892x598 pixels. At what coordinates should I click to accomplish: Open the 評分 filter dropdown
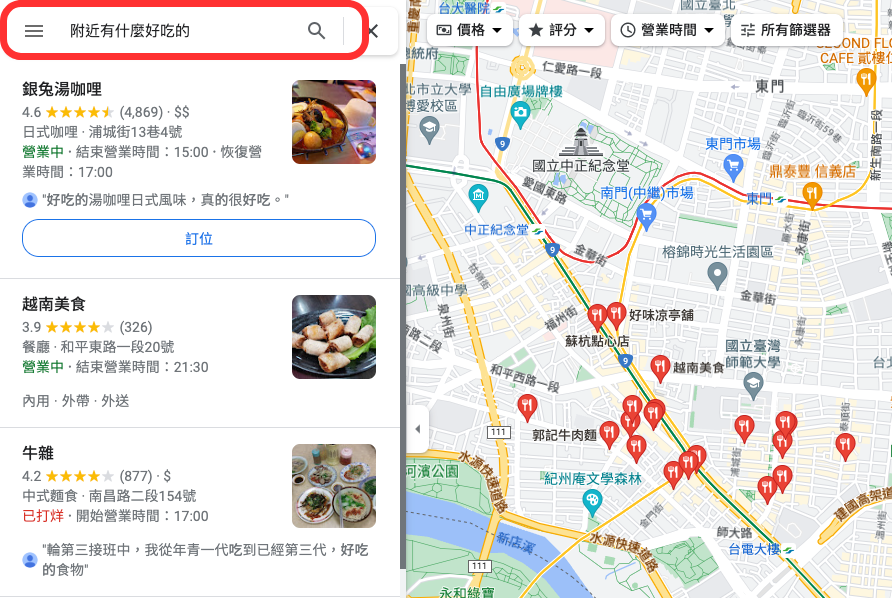coord(561,30)
